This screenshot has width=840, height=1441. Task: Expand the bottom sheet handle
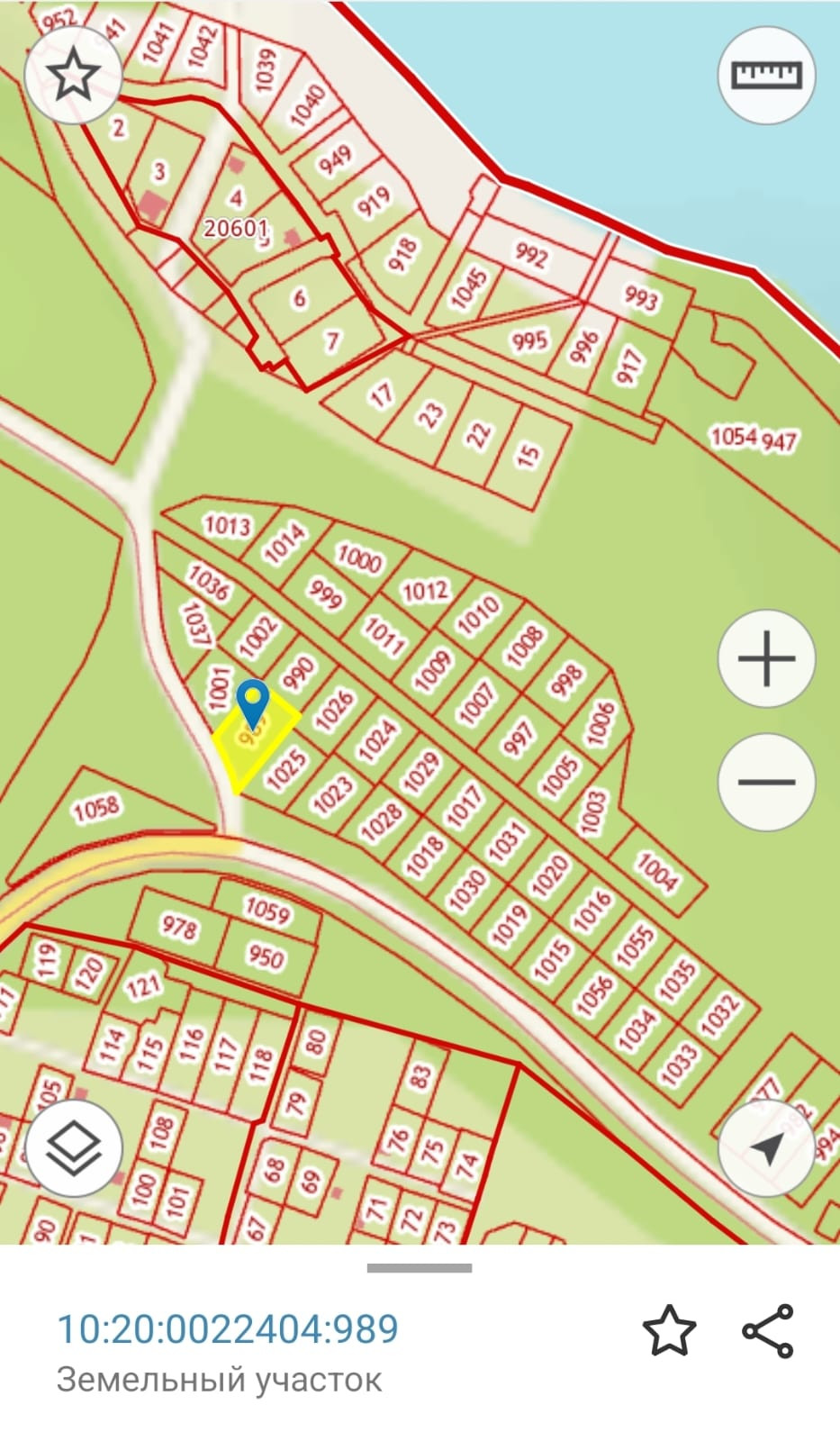420,1268
